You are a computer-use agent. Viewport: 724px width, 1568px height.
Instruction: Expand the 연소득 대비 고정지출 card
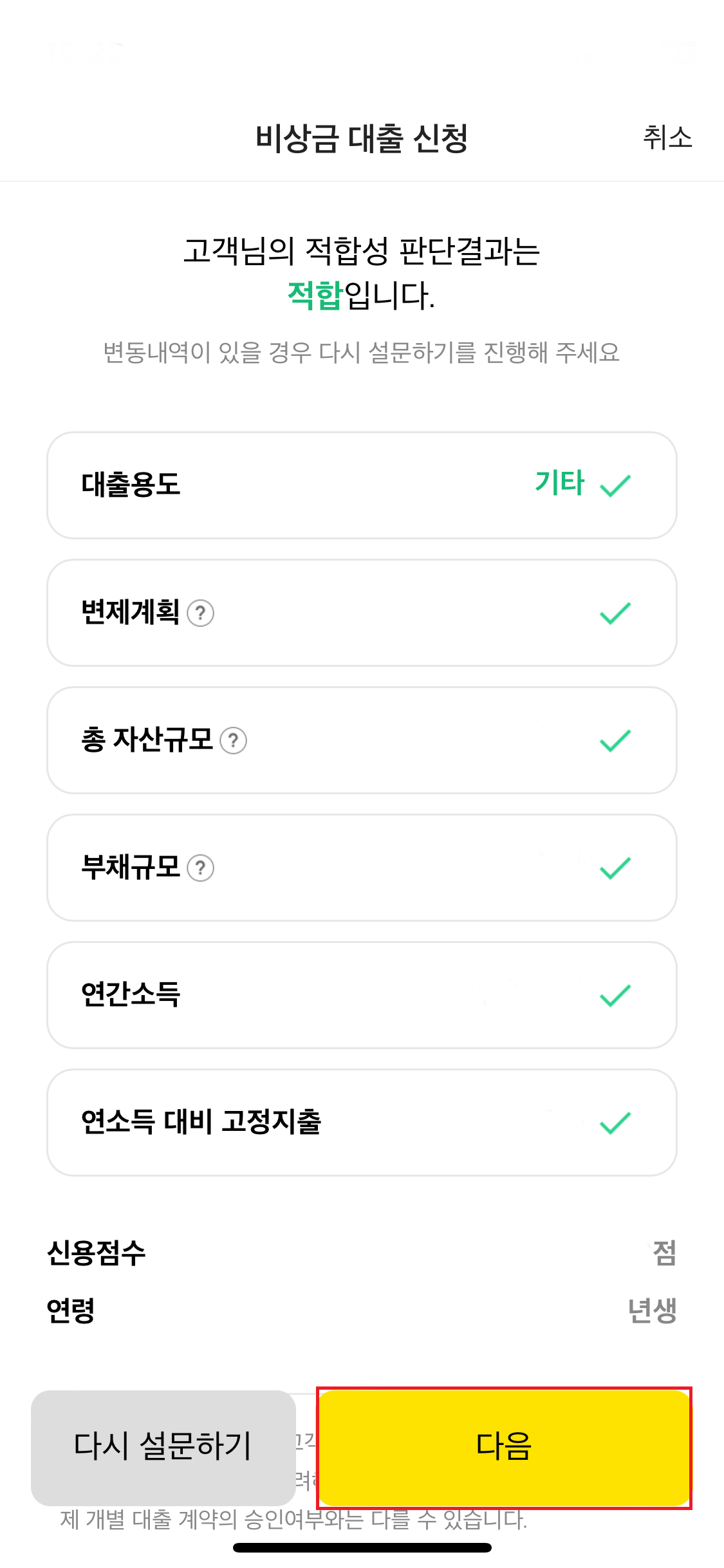[362, 1123]
